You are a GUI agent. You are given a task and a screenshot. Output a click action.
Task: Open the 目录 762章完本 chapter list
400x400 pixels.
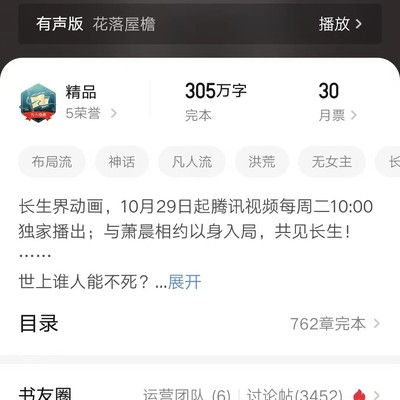coord(200,323)
